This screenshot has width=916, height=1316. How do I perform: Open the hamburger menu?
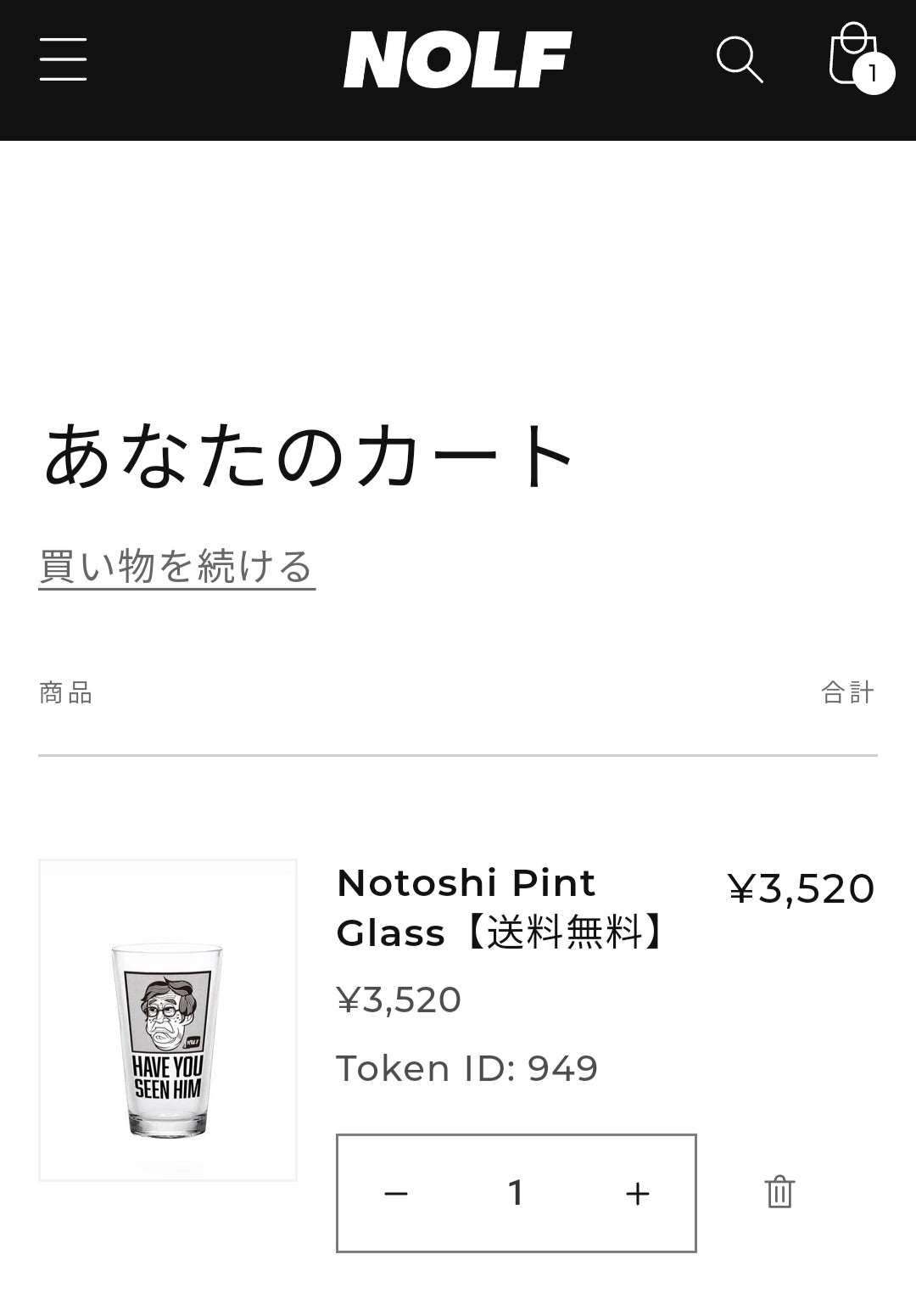pyautogui.click(x=63, y=59)
